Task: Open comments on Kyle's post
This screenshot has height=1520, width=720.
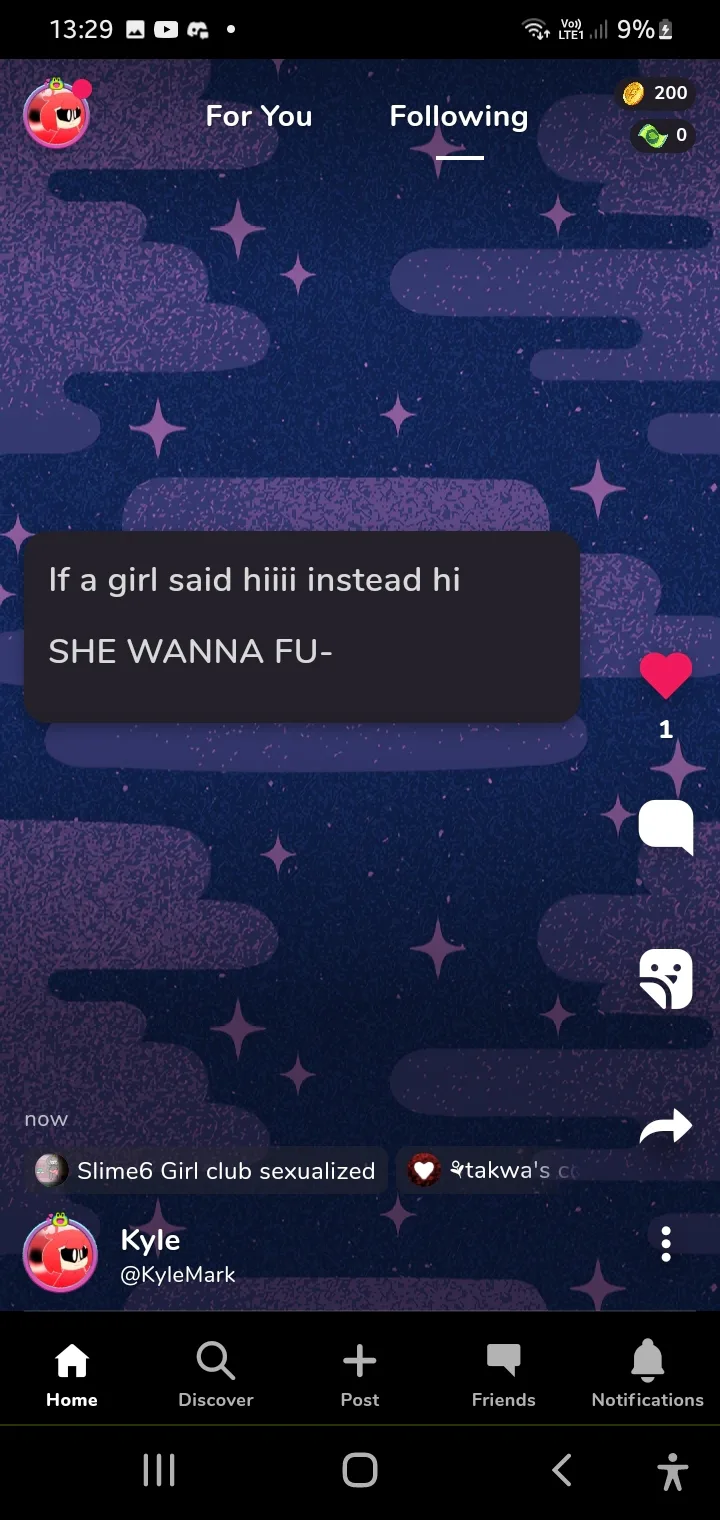Action: pyautogui.click(x=666, y=827)
